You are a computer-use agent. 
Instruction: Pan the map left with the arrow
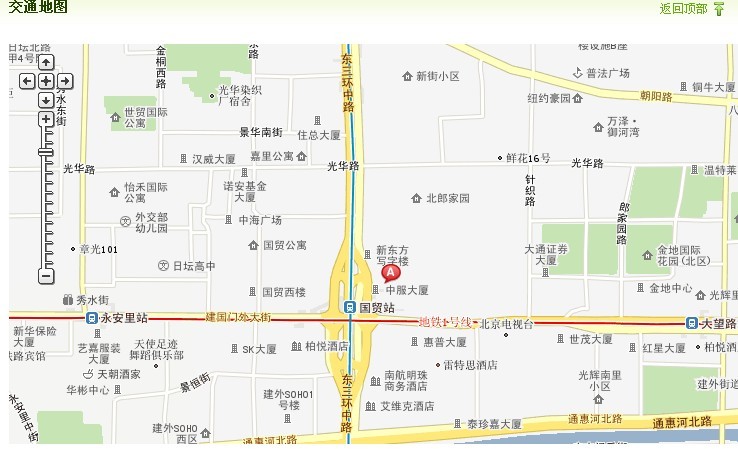27,81
